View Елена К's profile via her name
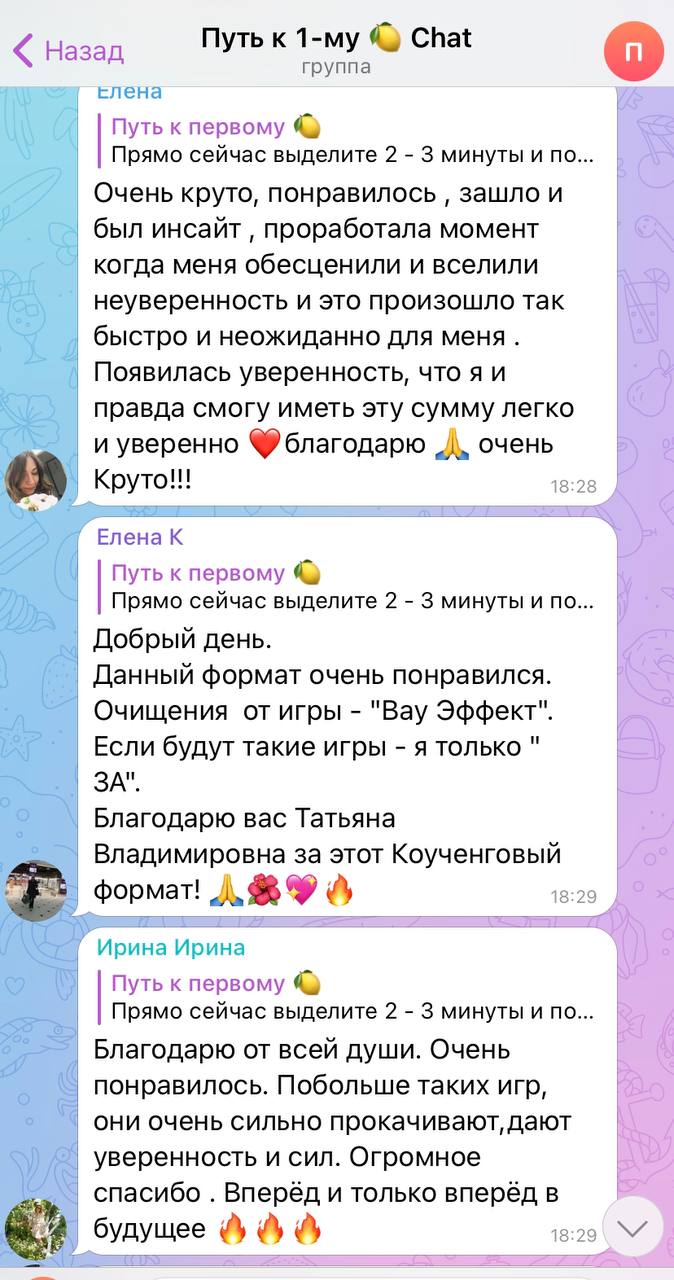The width and height of the screenshot is (674, 1280). [x=140, y=537]
